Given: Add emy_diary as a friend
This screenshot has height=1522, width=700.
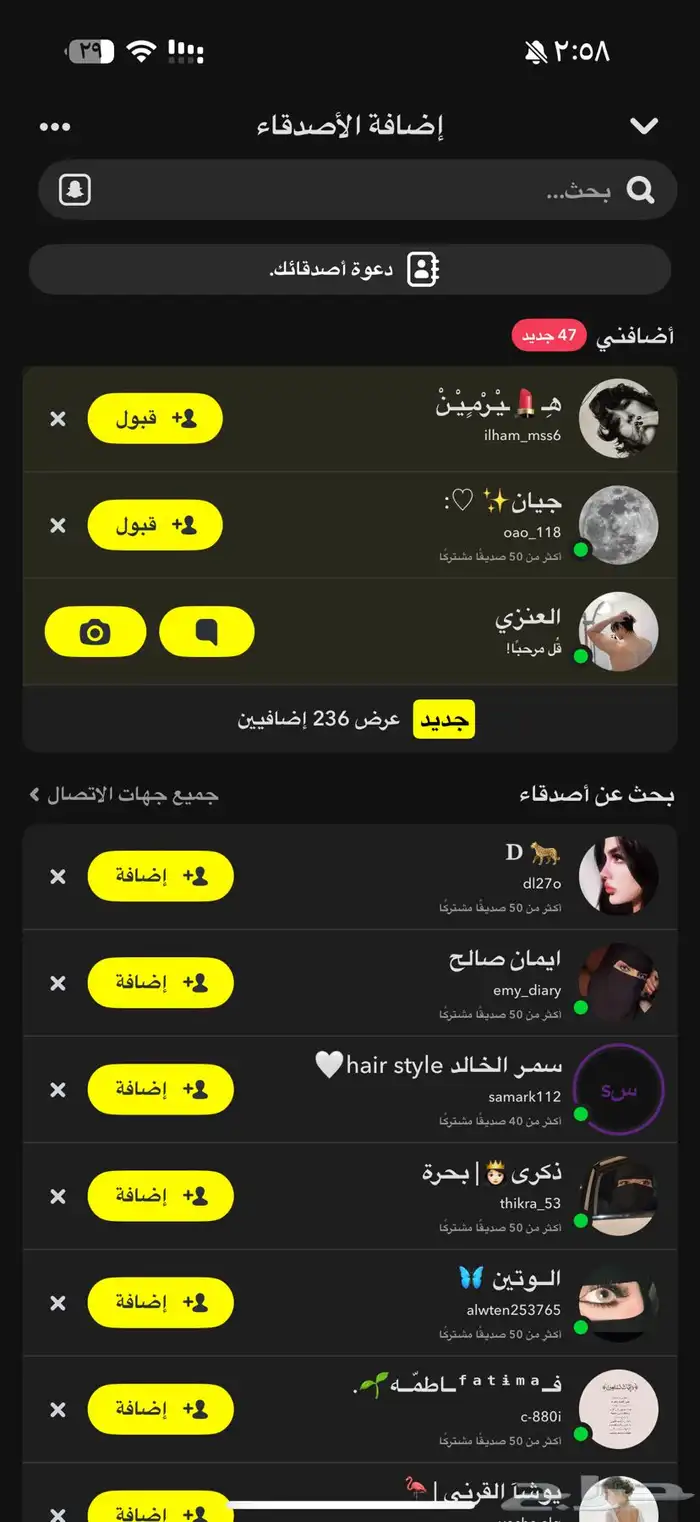Looking at the screenshot, I should 161,983.
